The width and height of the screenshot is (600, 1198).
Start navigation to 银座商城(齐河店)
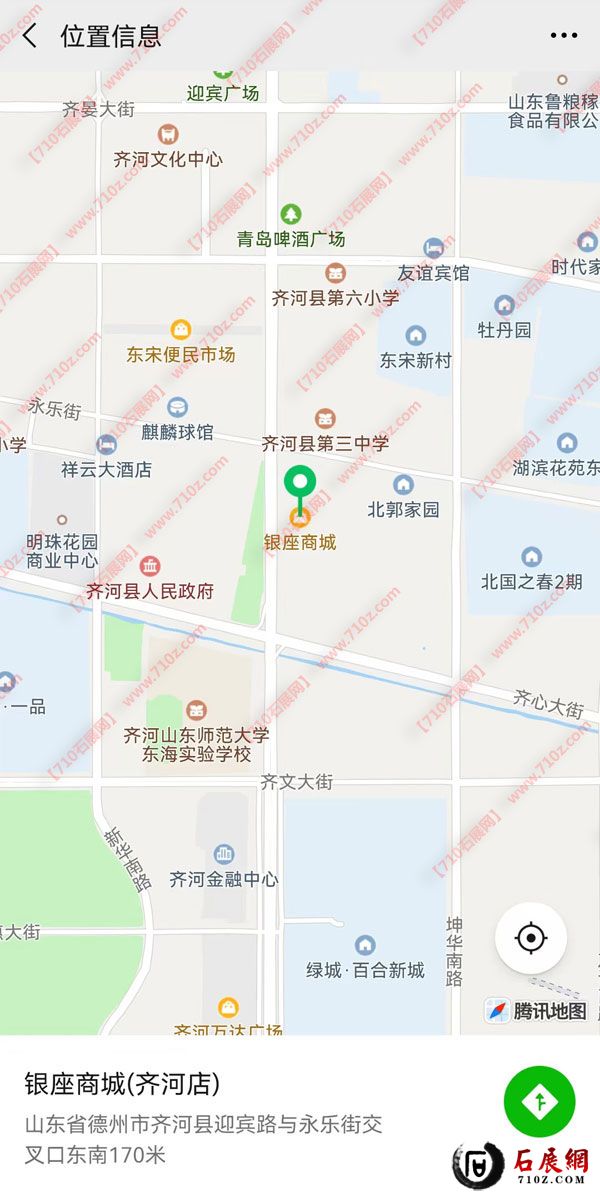[x=539, y=1102]
